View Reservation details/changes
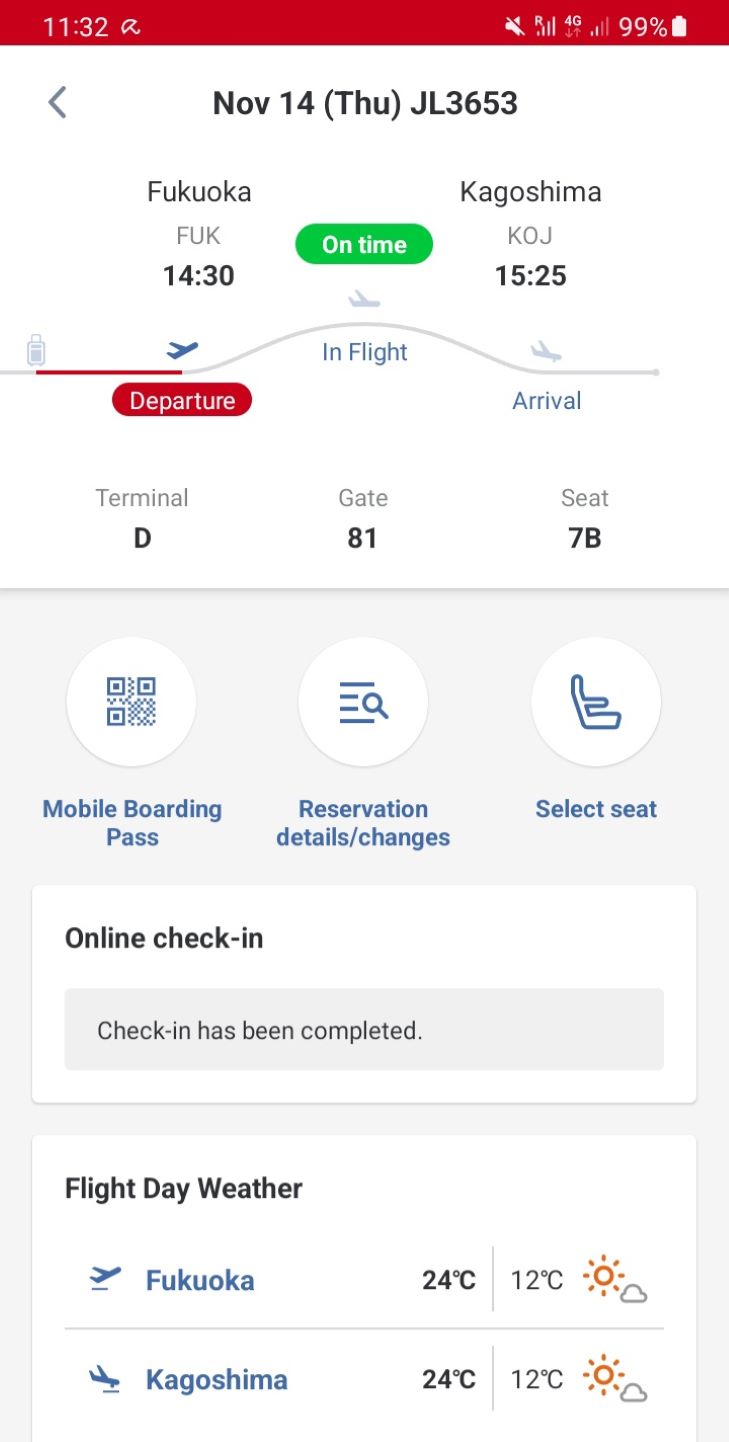The height and width of the screenshot is (1442, 729). pyautogui.click(x=363, y=701)
